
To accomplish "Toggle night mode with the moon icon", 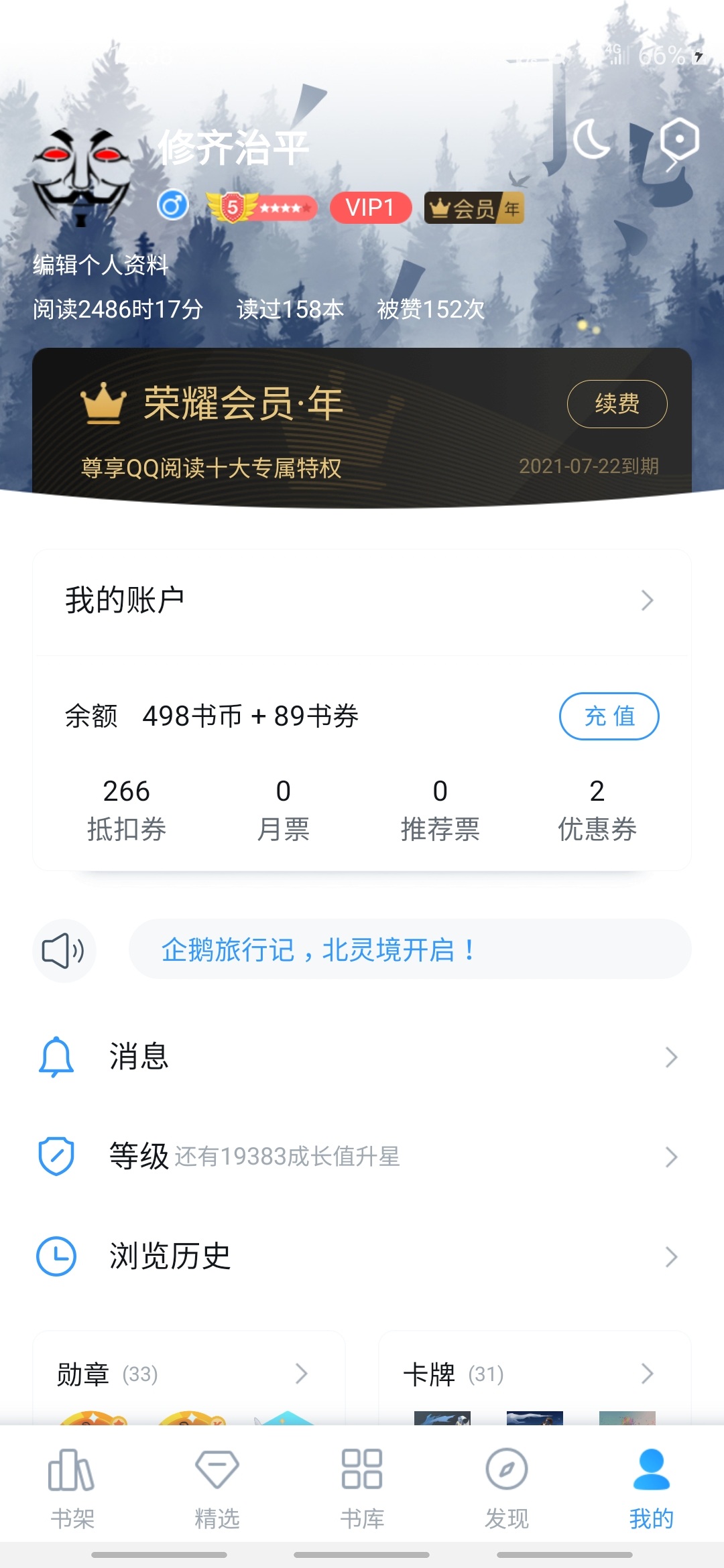I will coord(591,139).
